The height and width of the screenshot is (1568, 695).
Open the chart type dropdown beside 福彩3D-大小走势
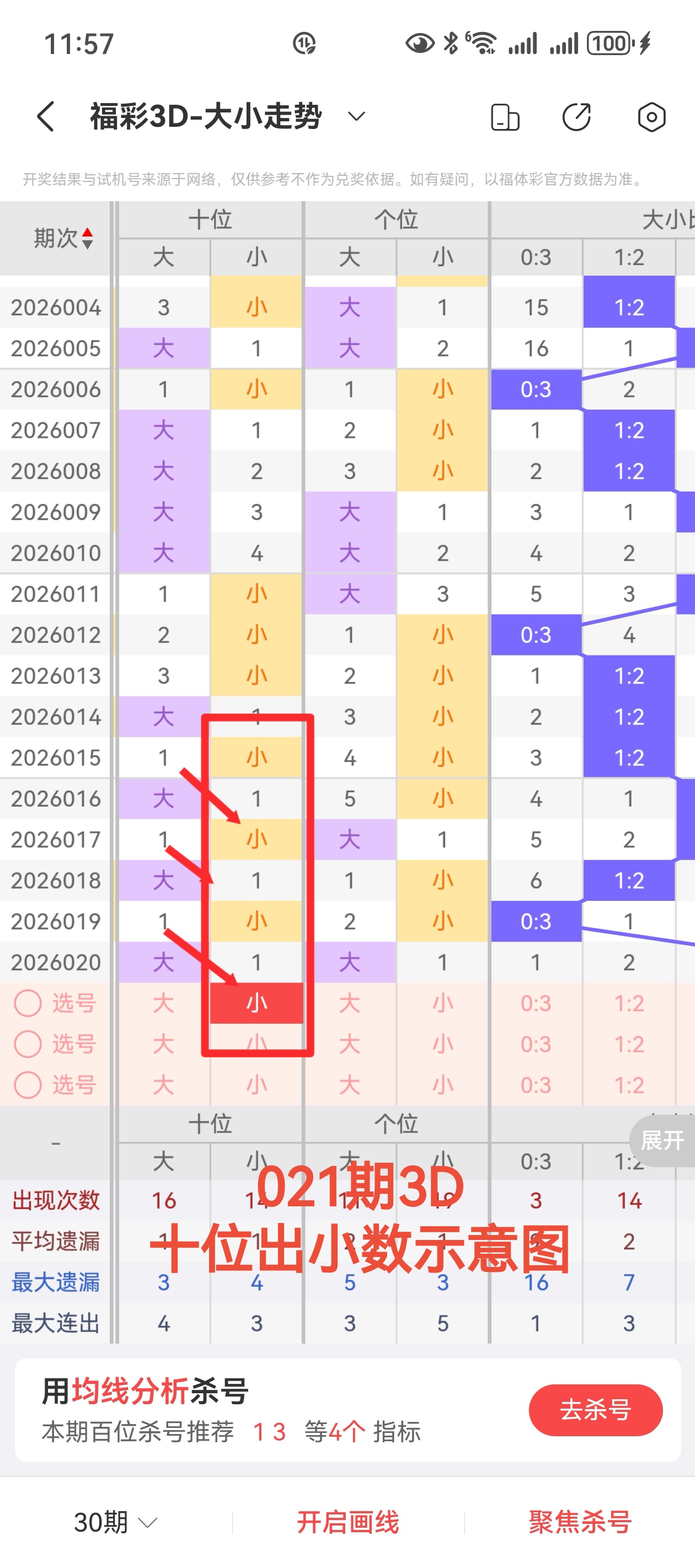pyautogui.click(x=356, y=116)
